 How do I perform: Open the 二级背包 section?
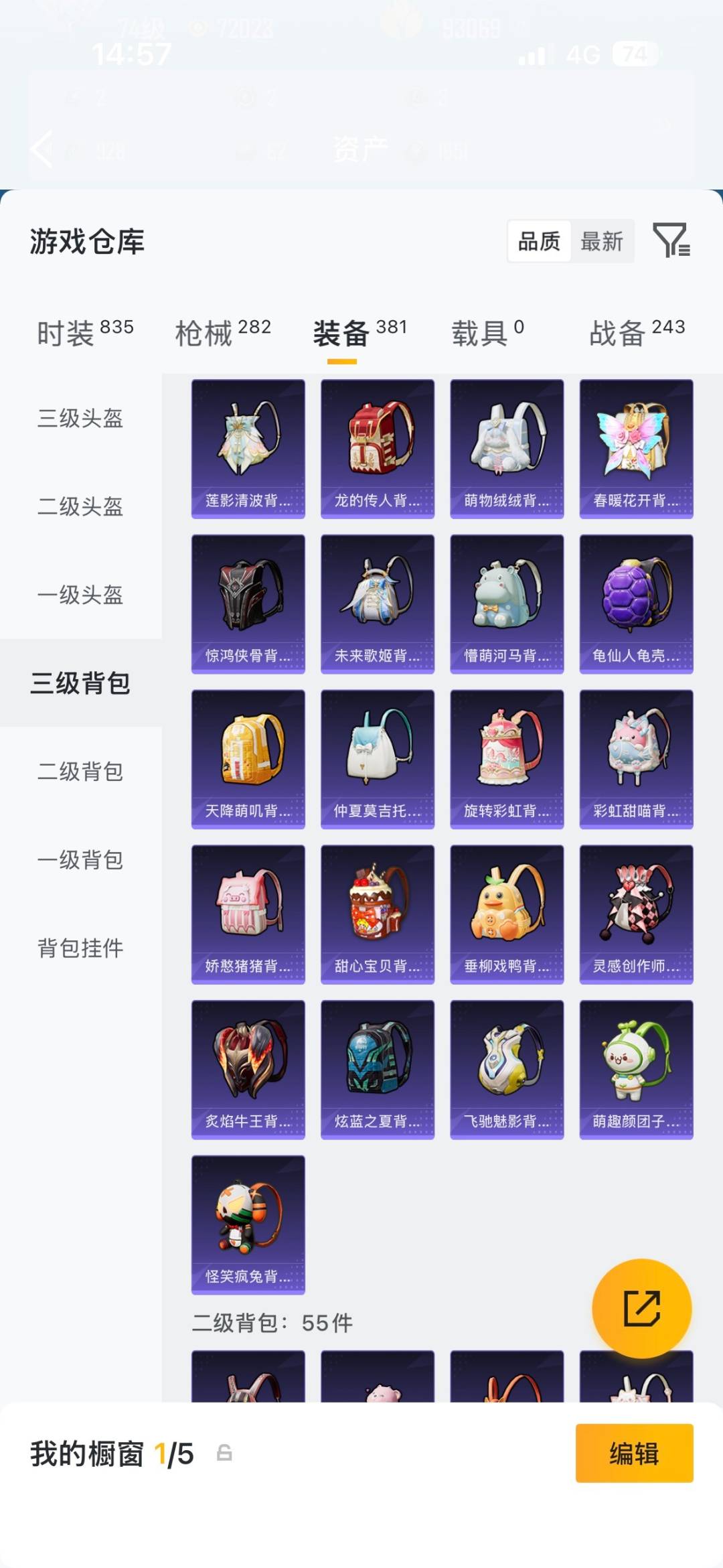(80, 772)
